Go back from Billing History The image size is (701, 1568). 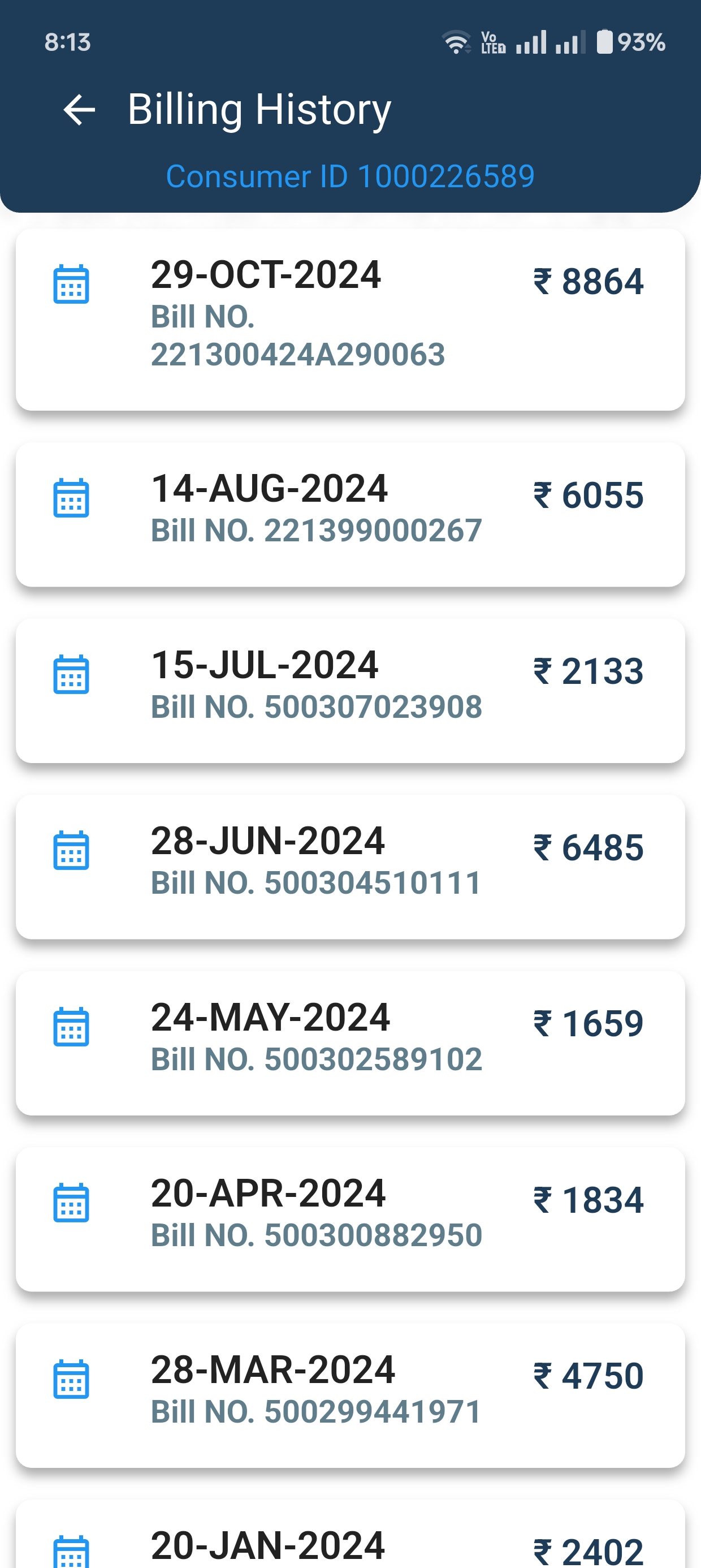click(x=79, y=110)
